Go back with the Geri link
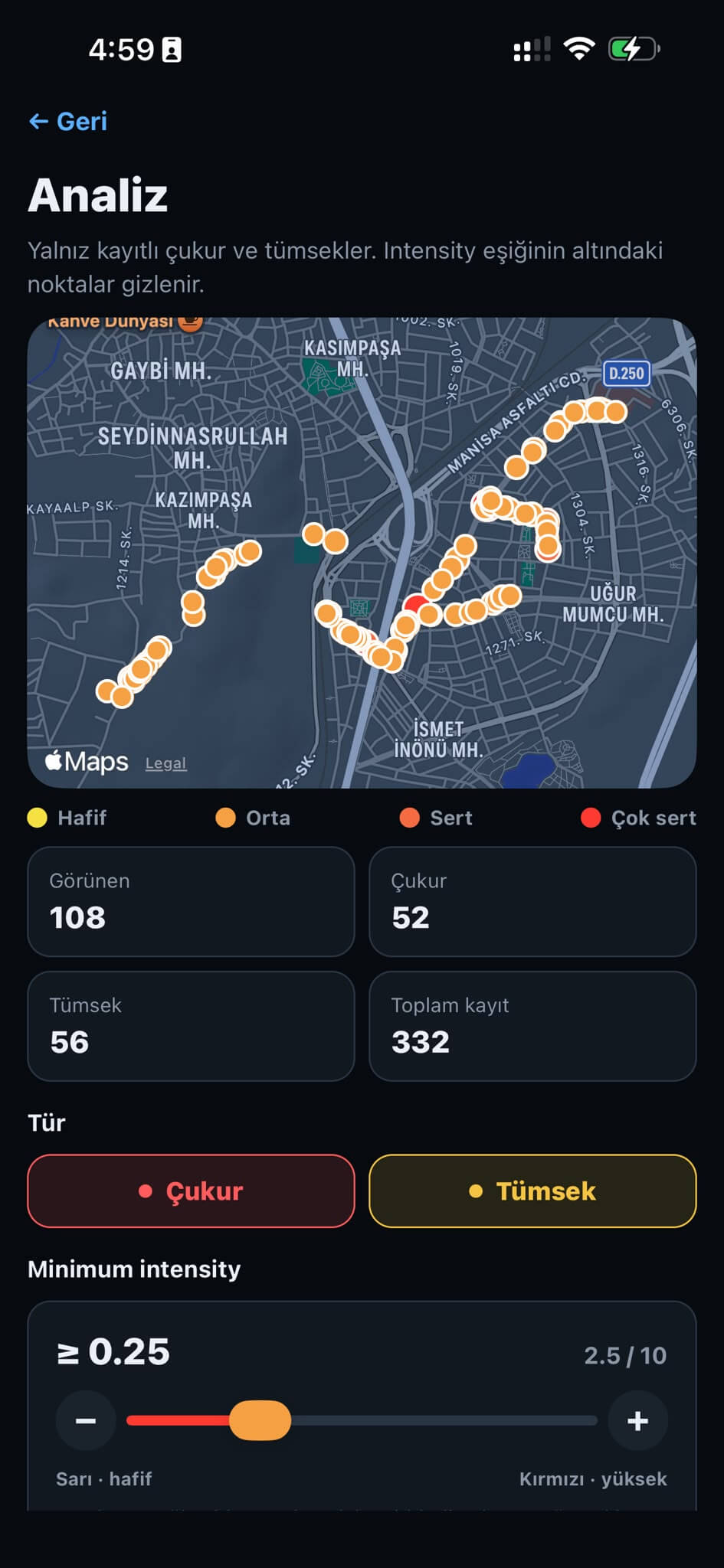The height and width of the screenshot is (1568, 724). (x=67, y=121)
